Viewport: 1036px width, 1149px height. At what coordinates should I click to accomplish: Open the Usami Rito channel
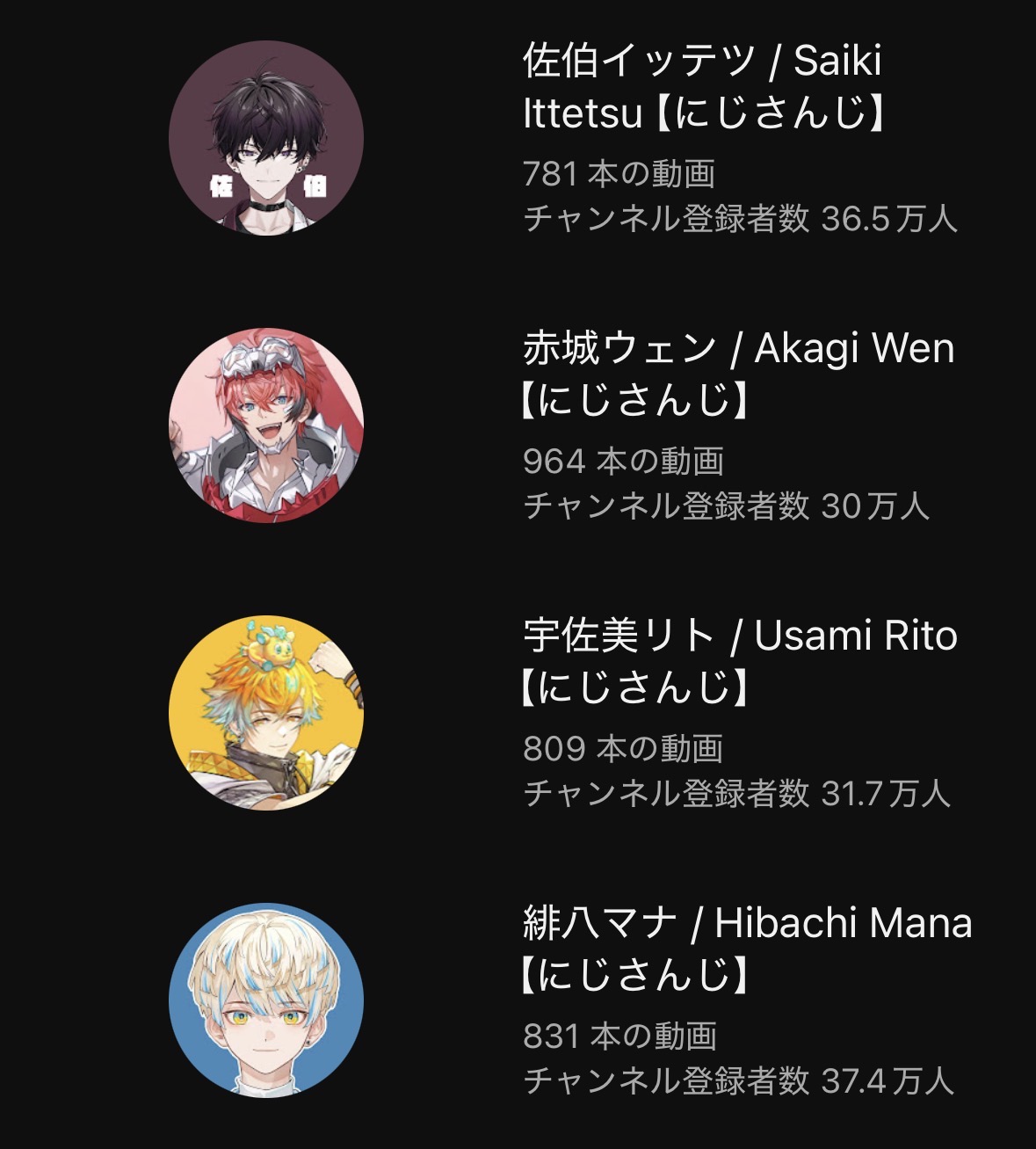tap(562, 713)
